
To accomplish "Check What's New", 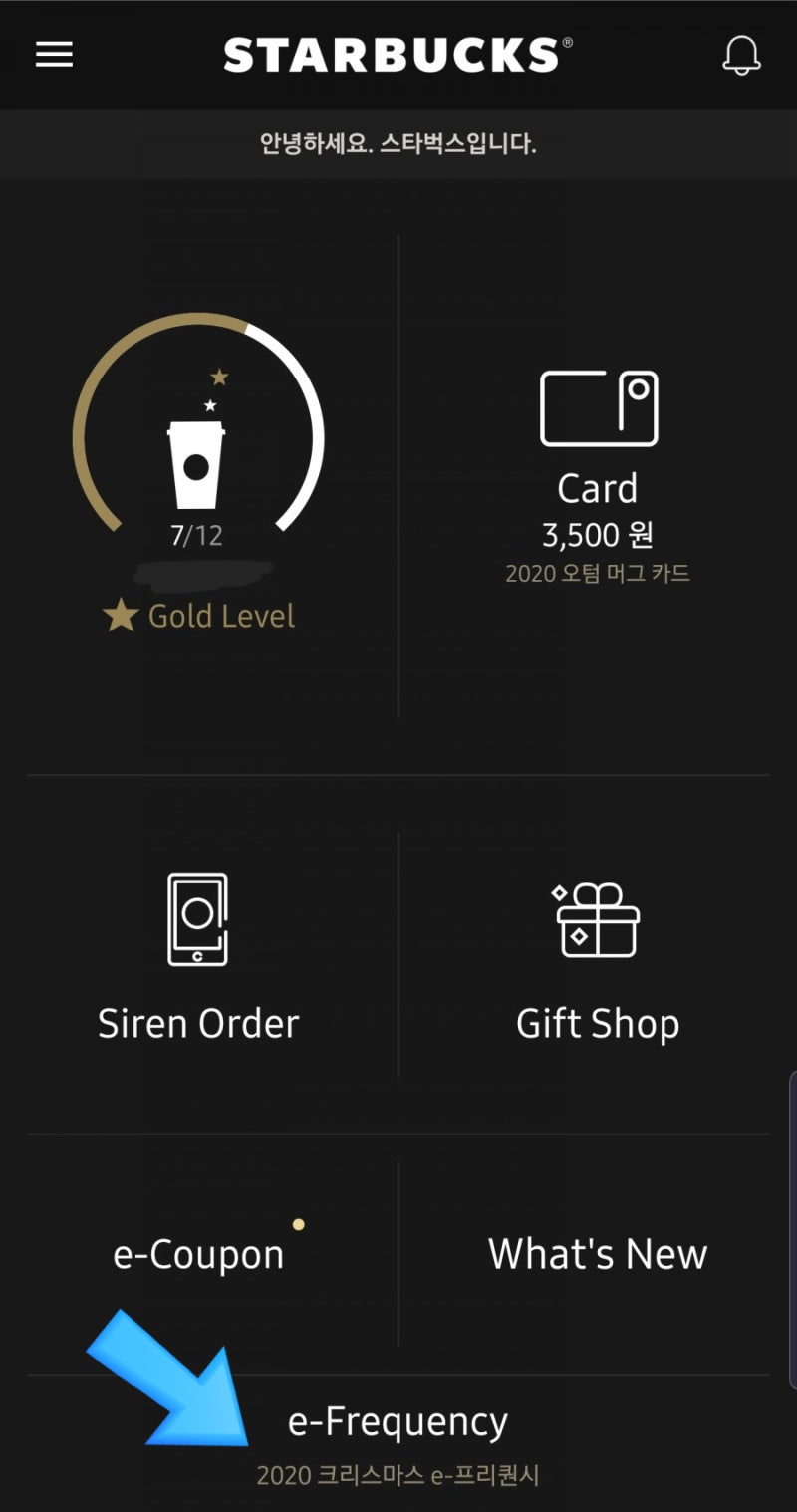I will [598, 1254].
